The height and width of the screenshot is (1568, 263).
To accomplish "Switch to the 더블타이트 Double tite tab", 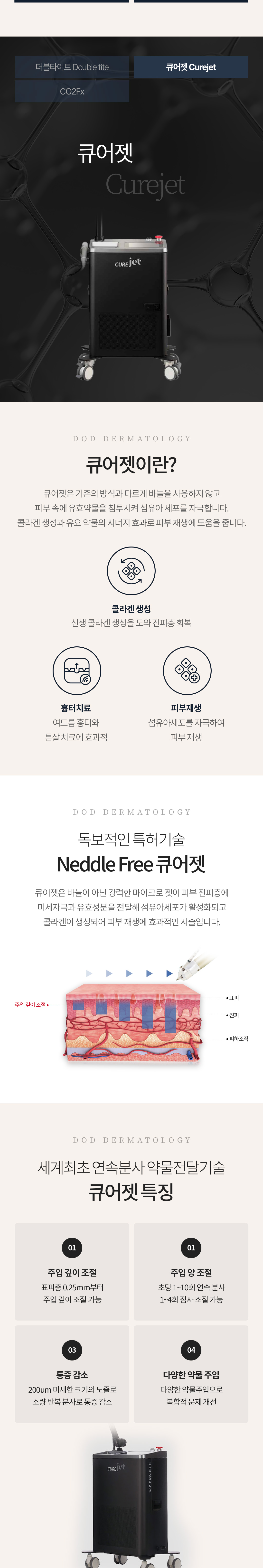I will point(72,67).
